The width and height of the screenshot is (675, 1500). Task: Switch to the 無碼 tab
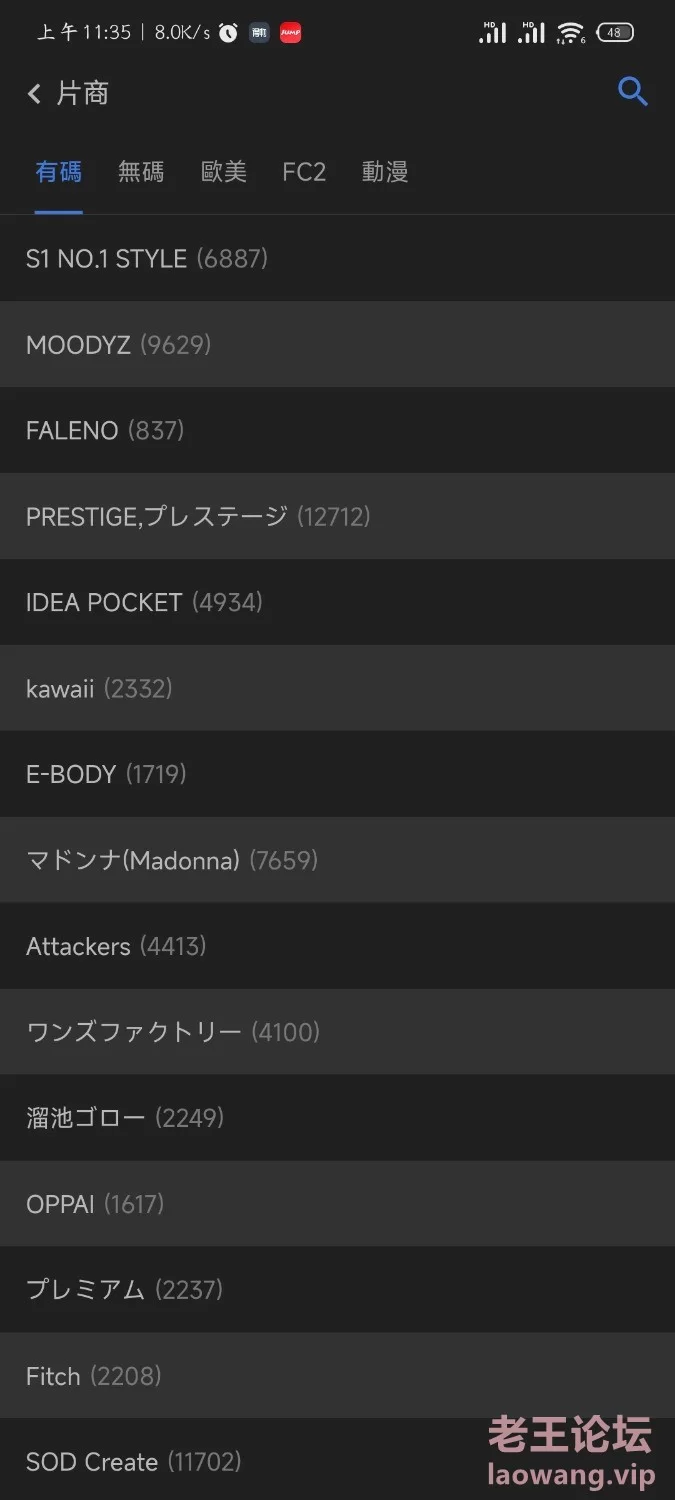click(141, 172)
